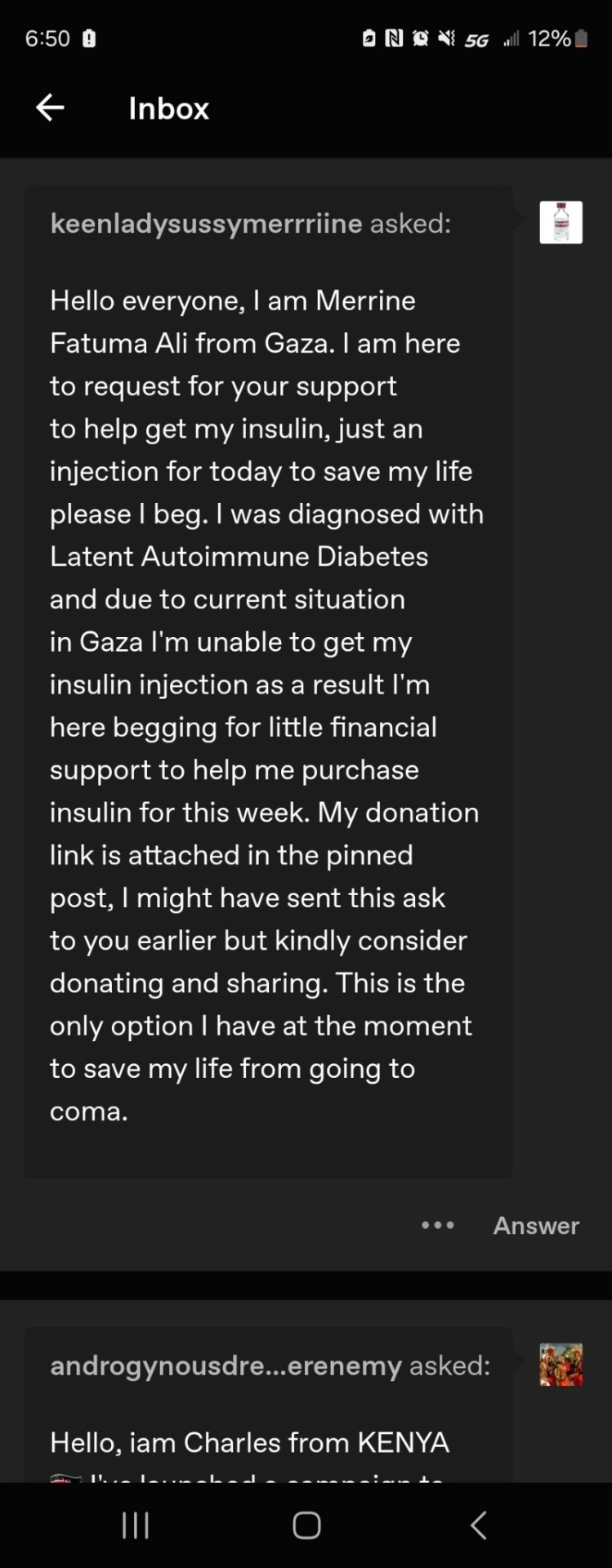This screenshot has height=1568, width=612.
Task: Open keenladysussymerrriine's blog via username
Action: pyautogui.click(x=206, y=224)
